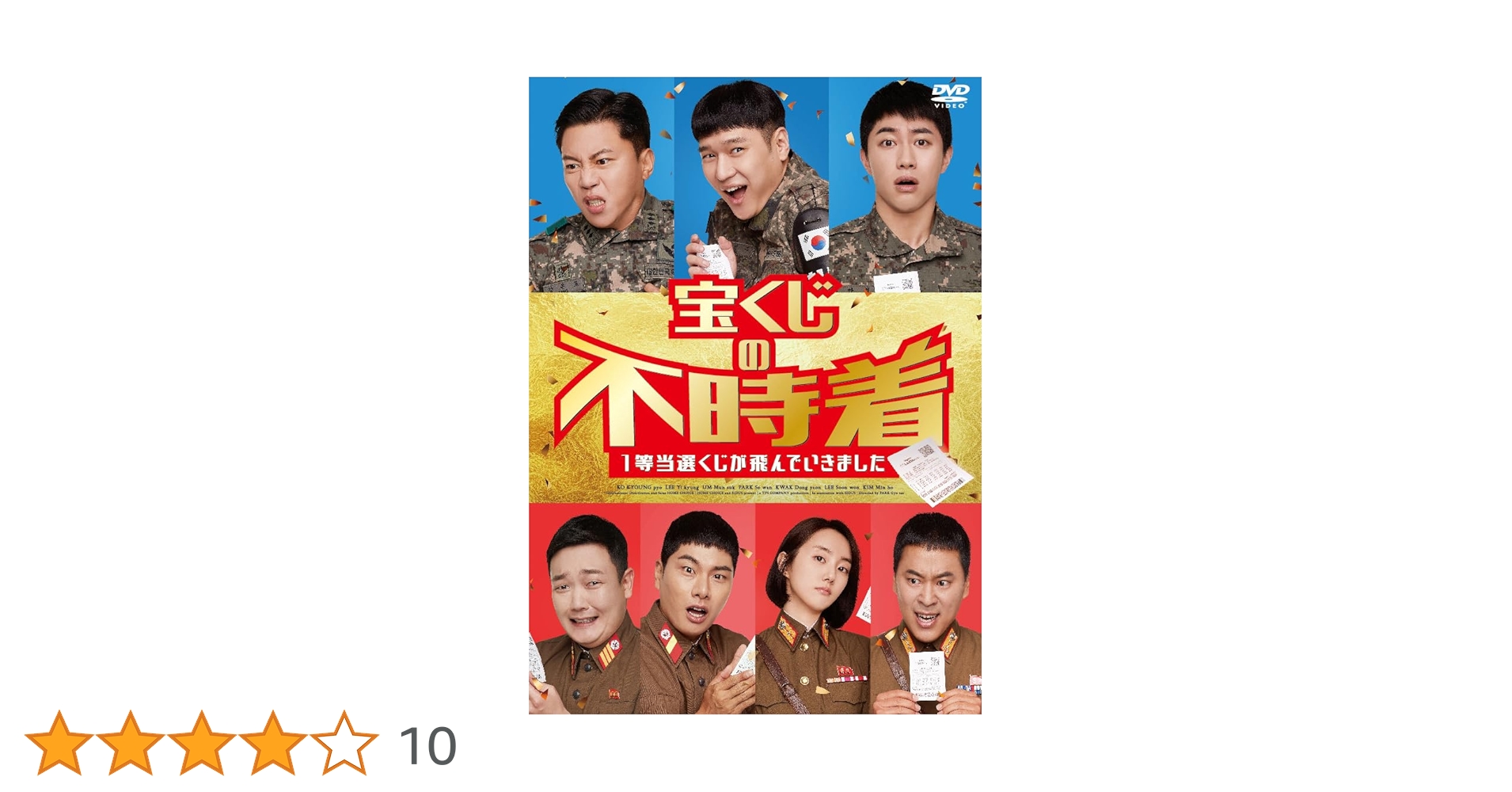This screenshot has width=1512, height=792.
Task: Open the 宝くじの不時着 DVD product image
Action: (x=754, y=395)
